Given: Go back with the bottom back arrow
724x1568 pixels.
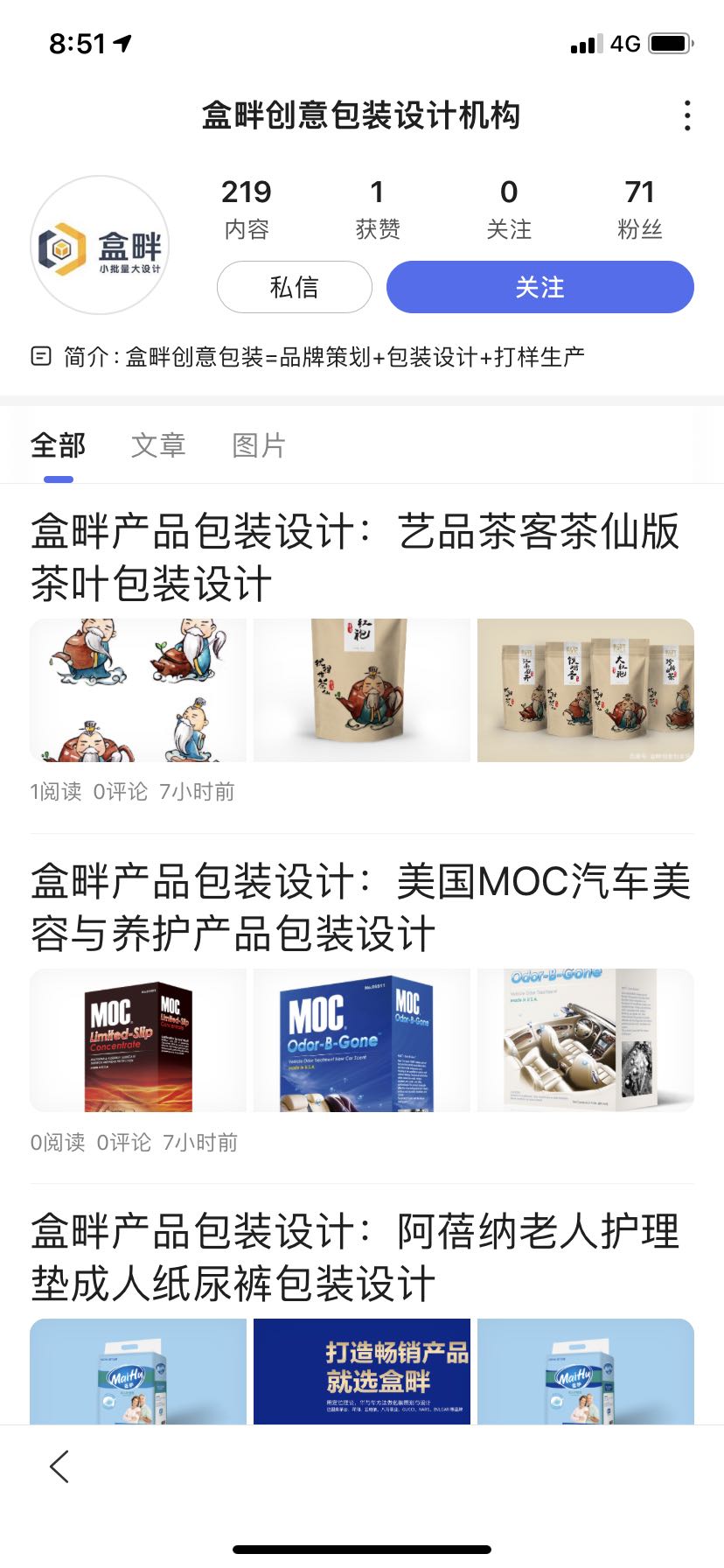Looking at the screenshot, I should (x=59, y=1466).
